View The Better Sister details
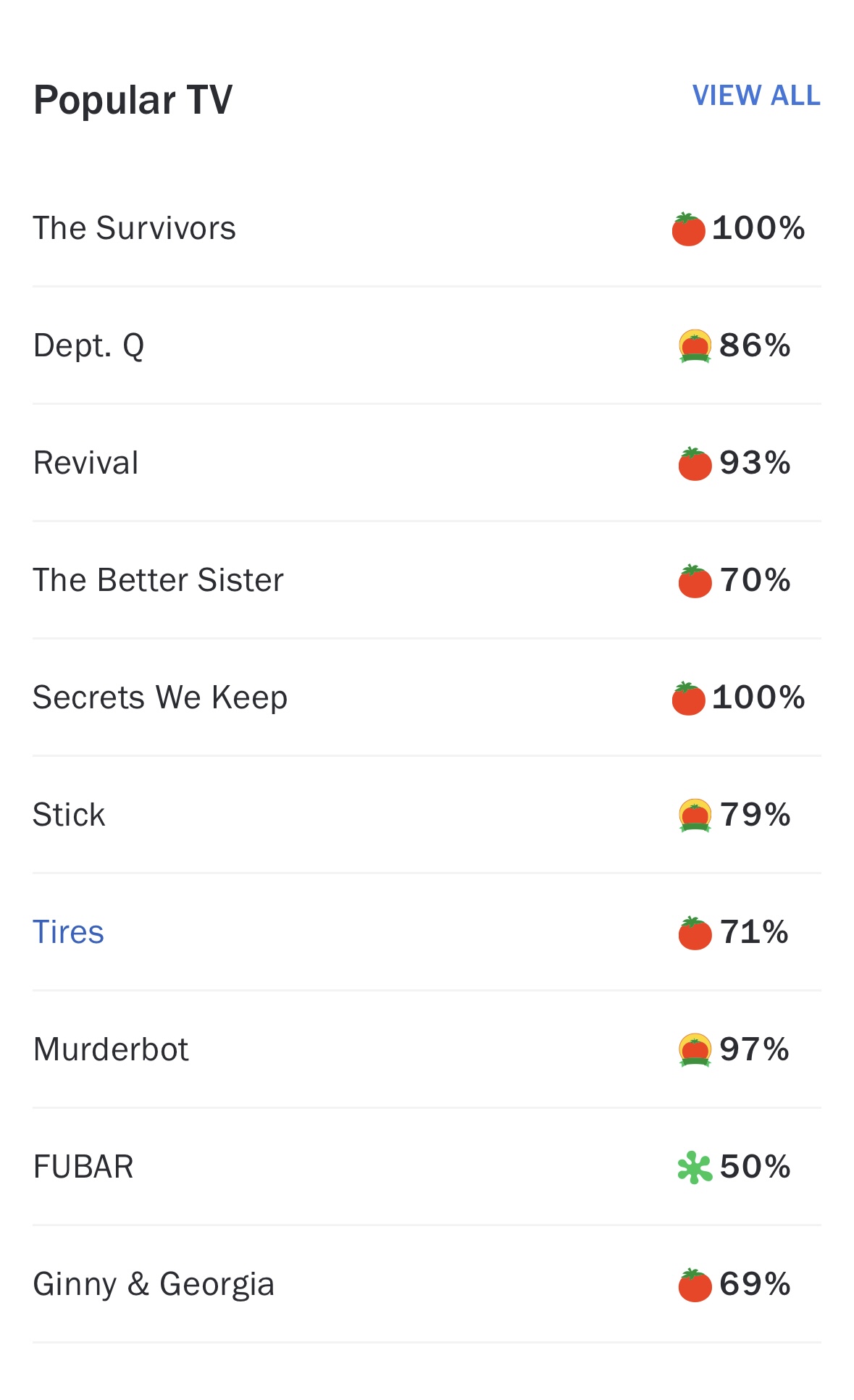The width and height of the screenshot is (854, 1400). coord(427,581)
